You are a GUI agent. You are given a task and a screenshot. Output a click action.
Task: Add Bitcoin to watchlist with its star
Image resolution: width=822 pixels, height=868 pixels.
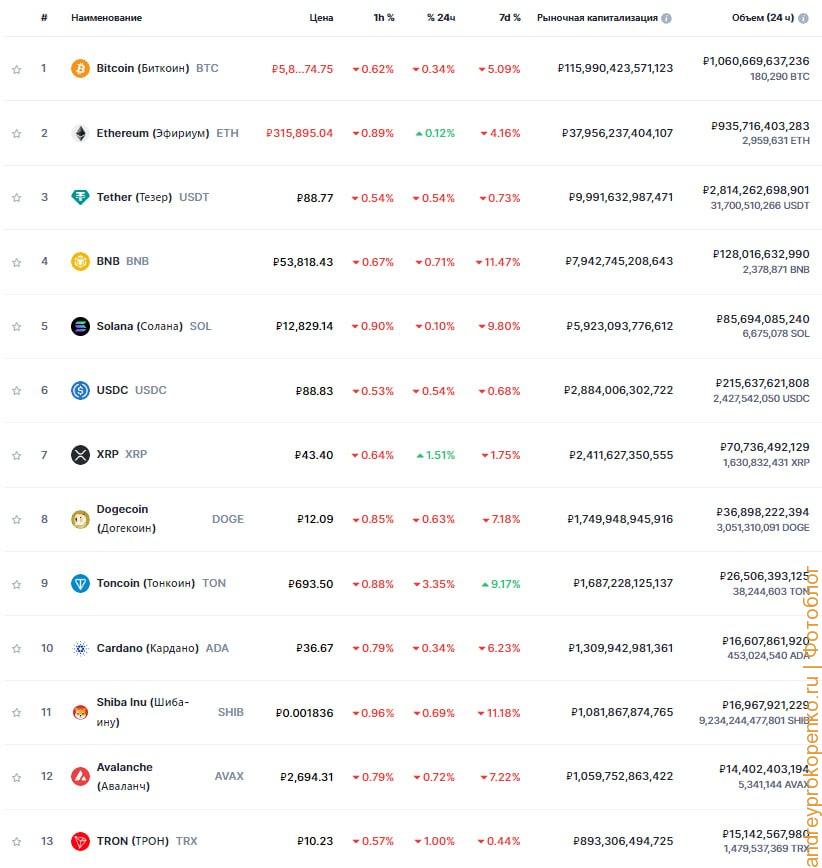click(16, 69)
